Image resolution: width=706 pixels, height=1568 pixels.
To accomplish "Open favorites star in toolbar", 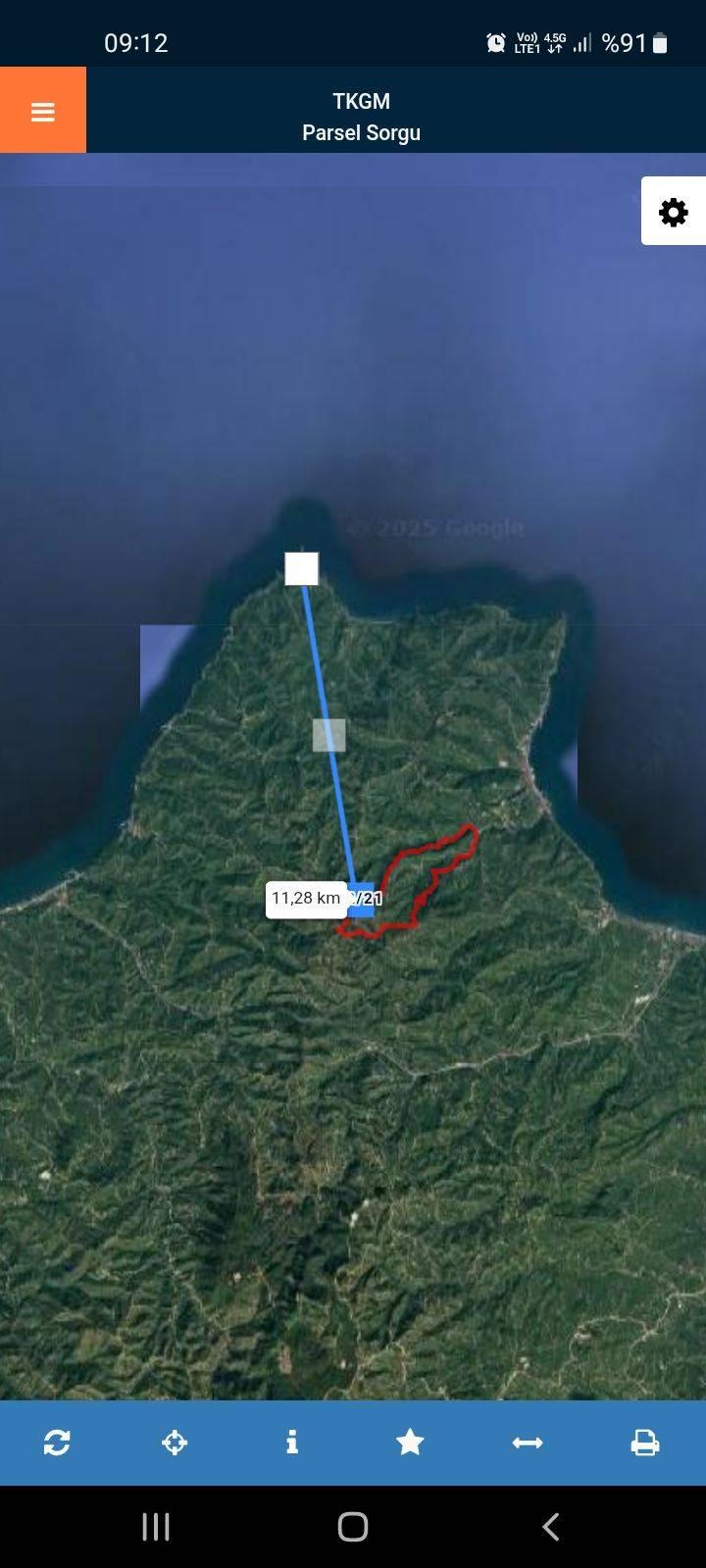I will (410, 1443).
